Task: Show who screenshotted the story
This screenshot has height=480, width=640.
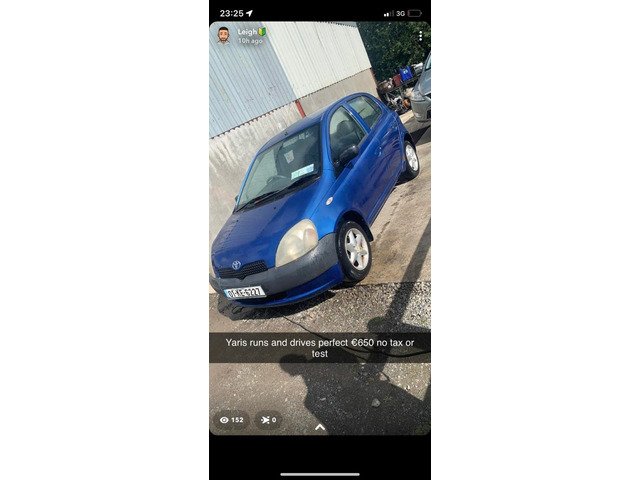Action: pos(268,420)
